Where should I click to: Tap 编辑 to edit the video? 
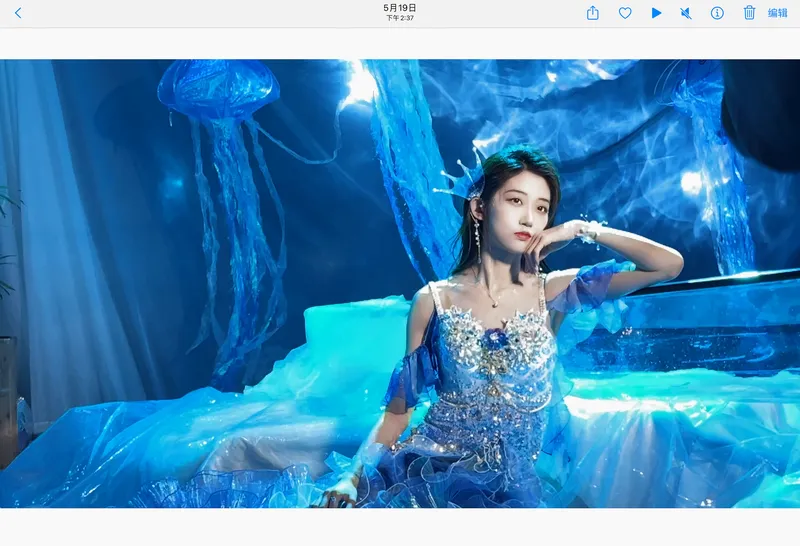pos(778,13)
